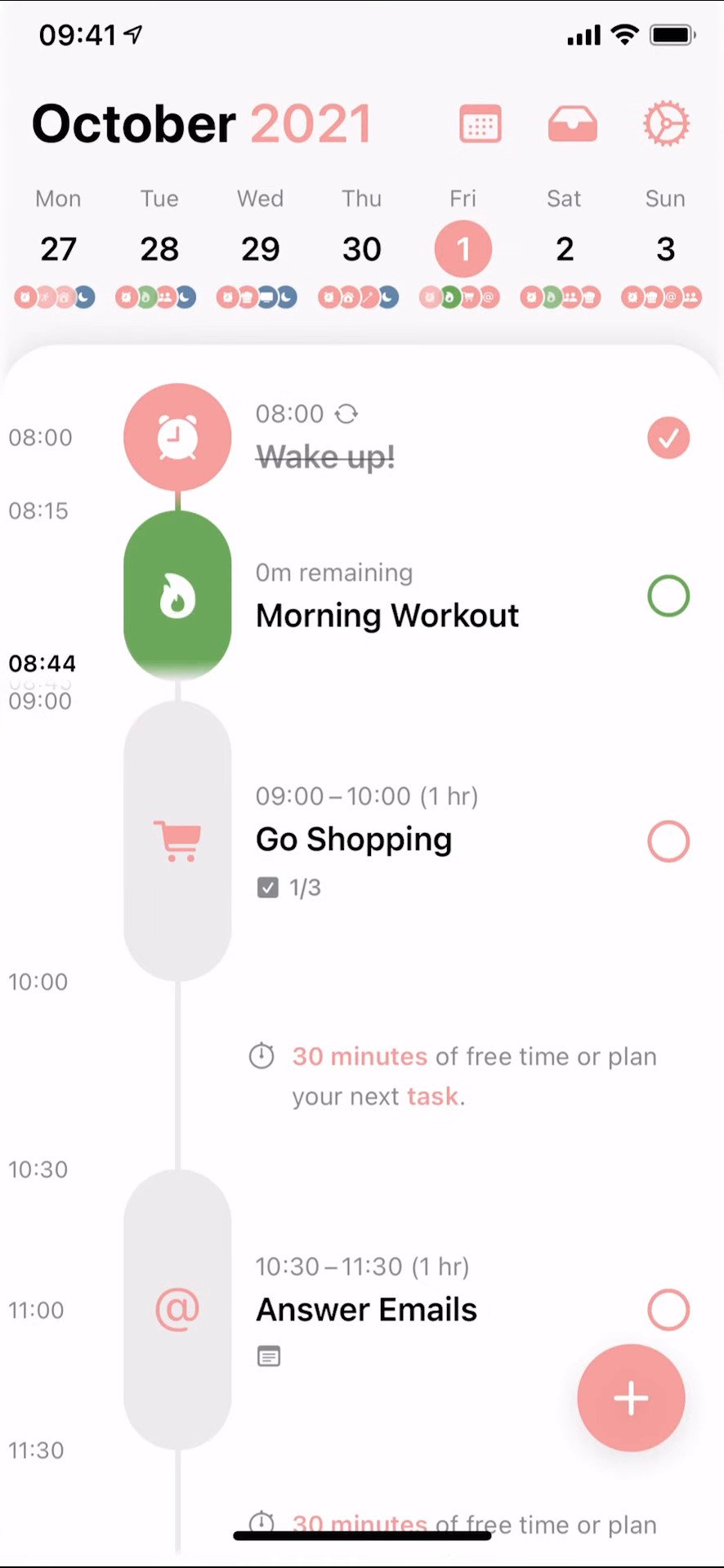
Task: Mark Morning Workout as done
Action: point(668,596)
